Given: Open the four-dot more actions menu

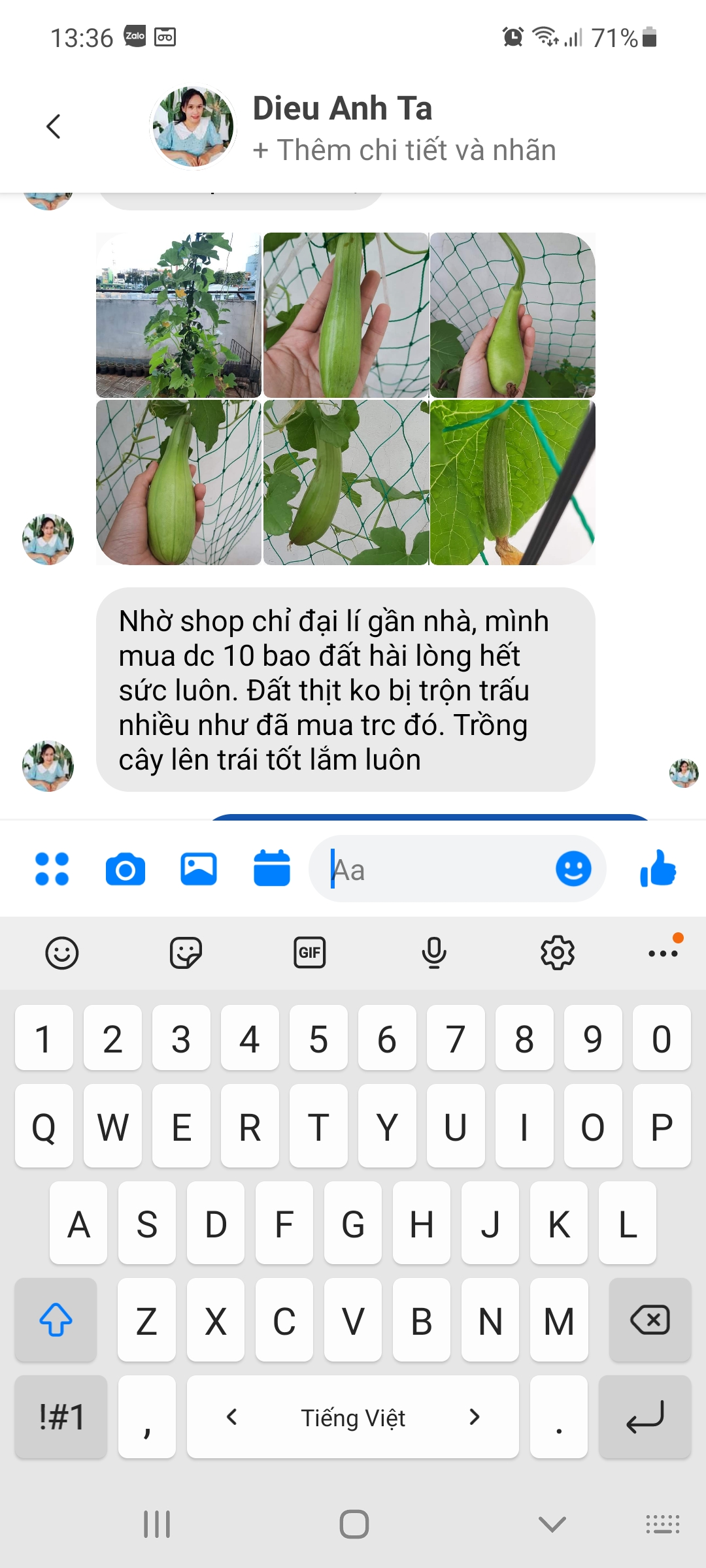Looking at the screenshot, I should point(52,870).
